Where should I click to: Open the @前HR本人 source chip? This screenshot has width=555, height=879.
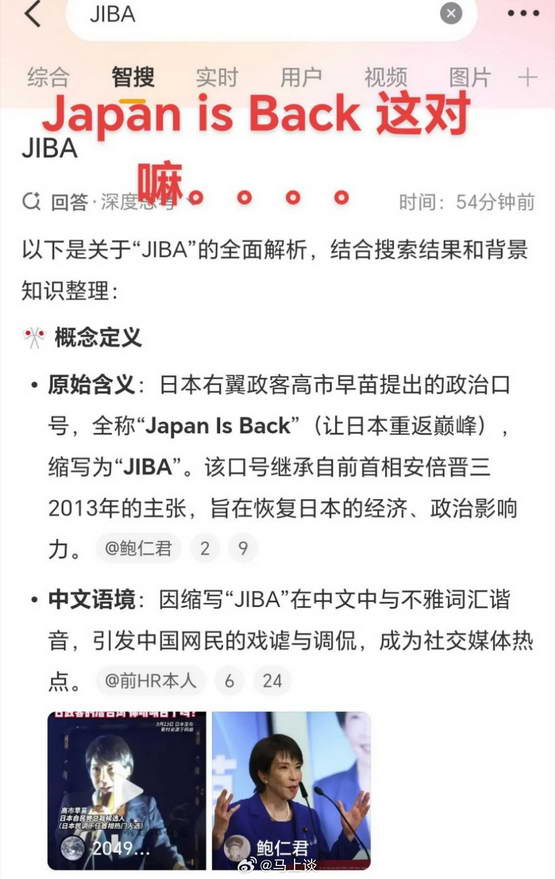point(151,681)
